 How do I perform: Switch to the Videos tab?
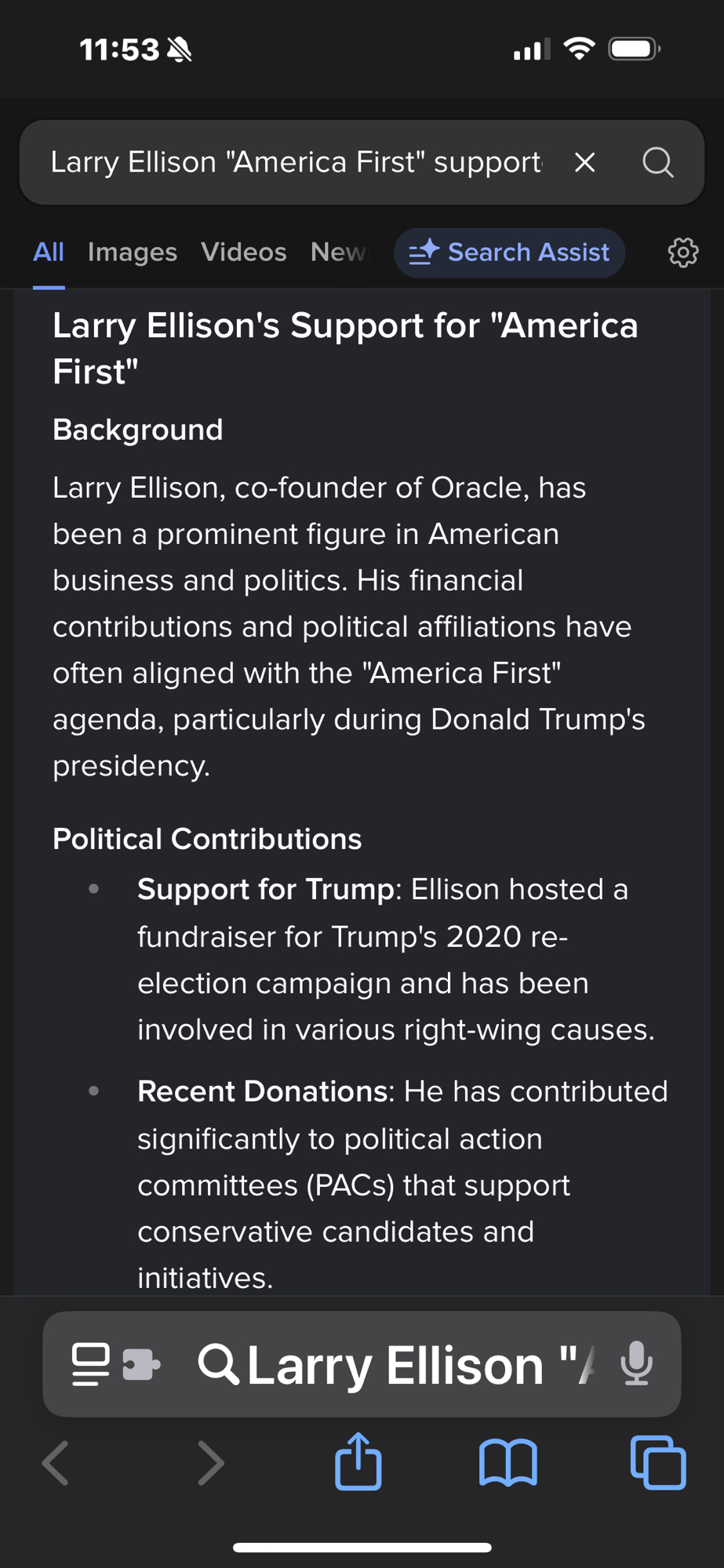243,252
